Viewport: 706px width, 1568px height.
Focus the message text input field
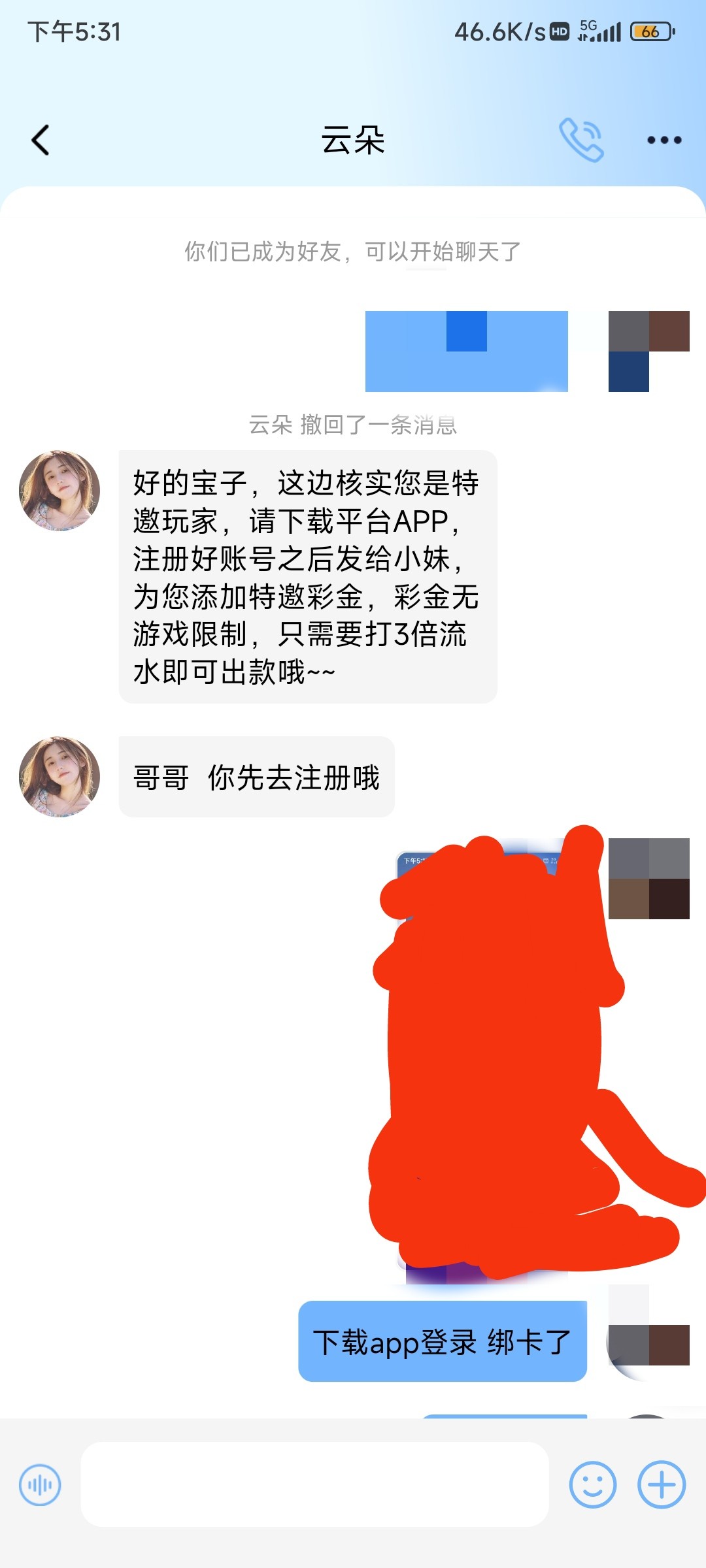[x=314, y=1485]
